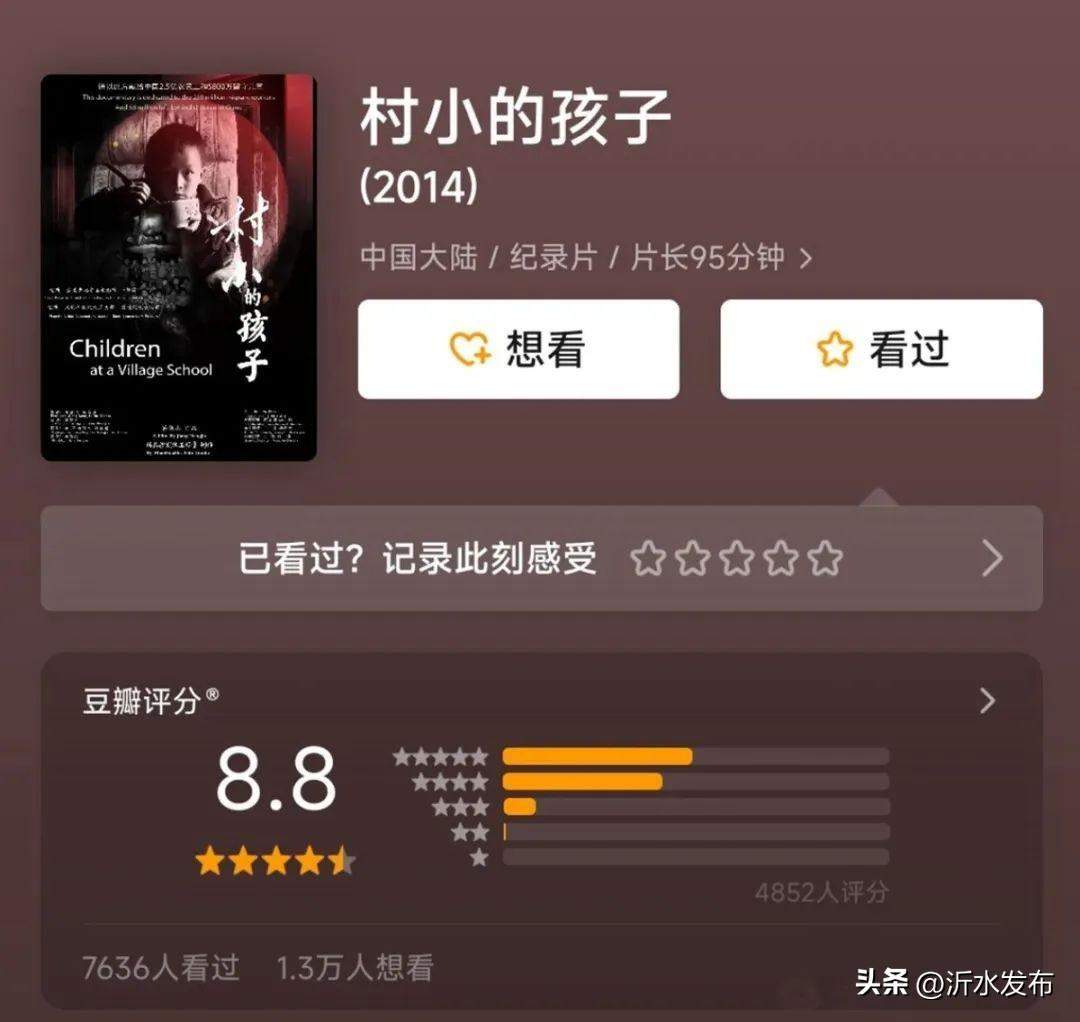The image size is (1080, 1022).
Task: Mark film as 看过
Action: [881, 349]
